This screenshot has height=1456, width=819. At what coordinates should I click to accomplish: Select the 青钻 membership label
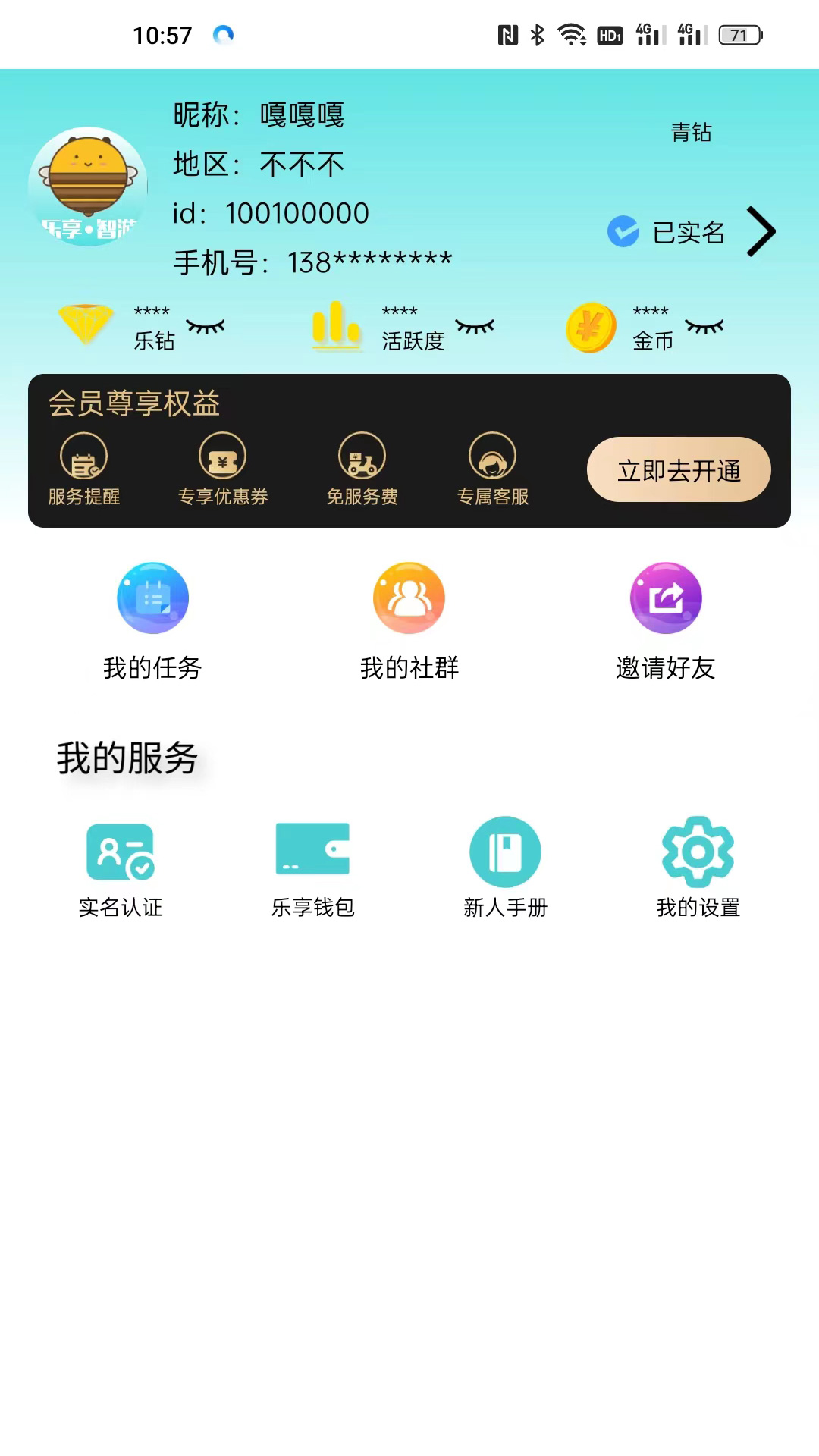tap(691, 133)
